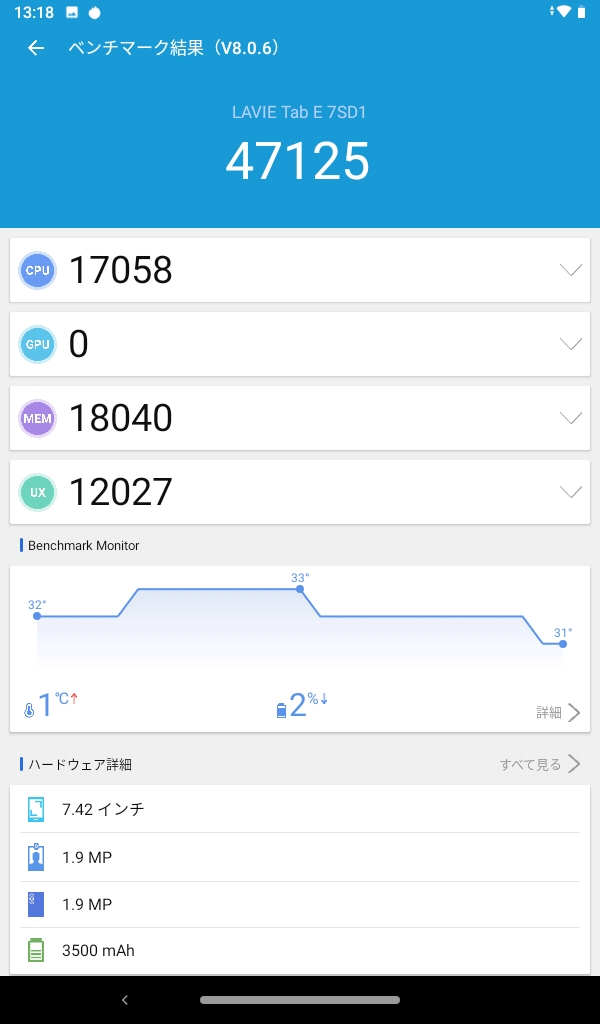600x1024 pixels.
Task: Expand the UX score 12027 details
Action: pyautogui.click(x=571, y=492)
